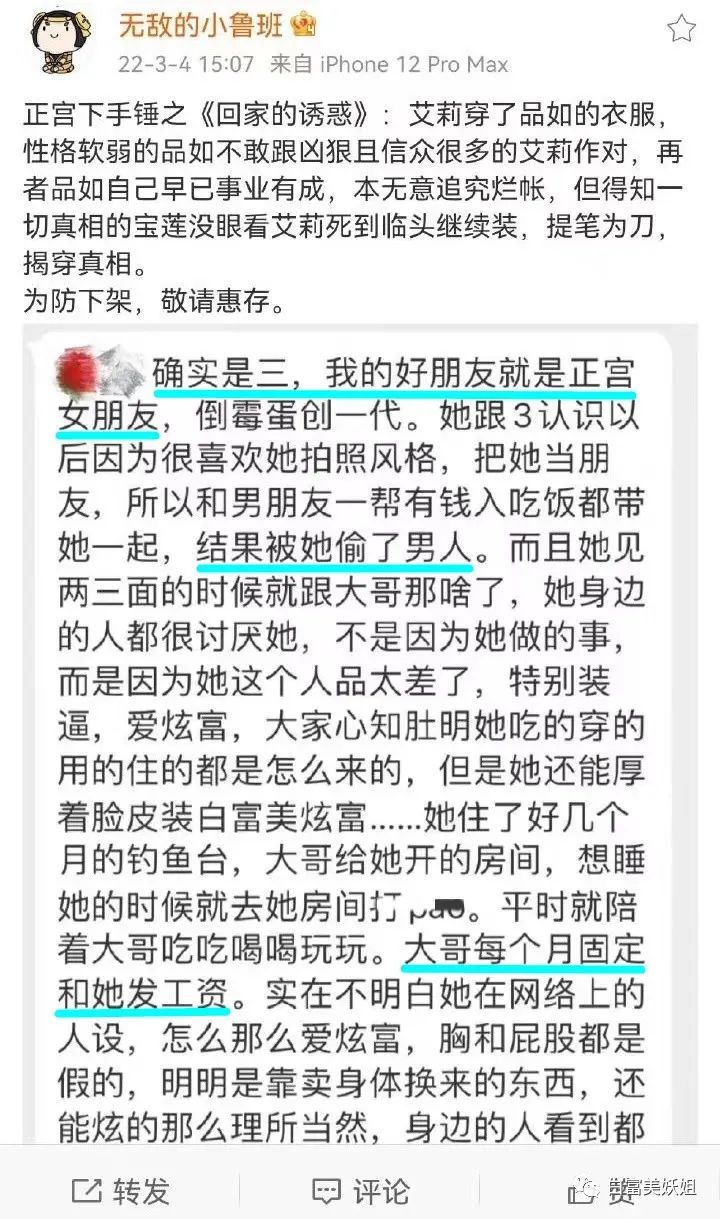
Task: Favorite this post with the star icon
Action: pyautogui.click(x=681, y=28)
